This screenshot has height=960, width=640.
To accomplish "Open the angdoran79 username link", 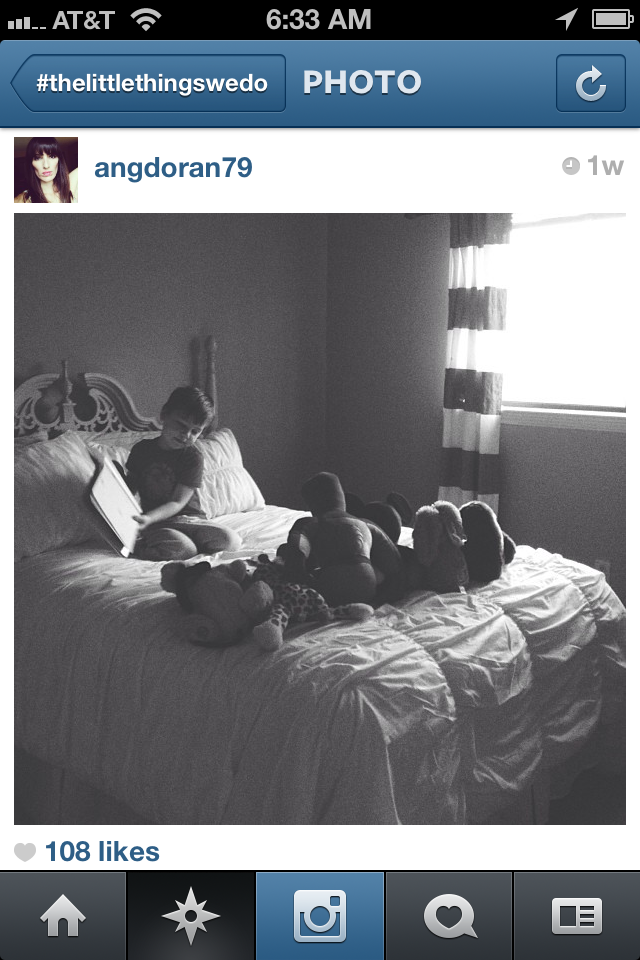I will [x=172, y=168].
